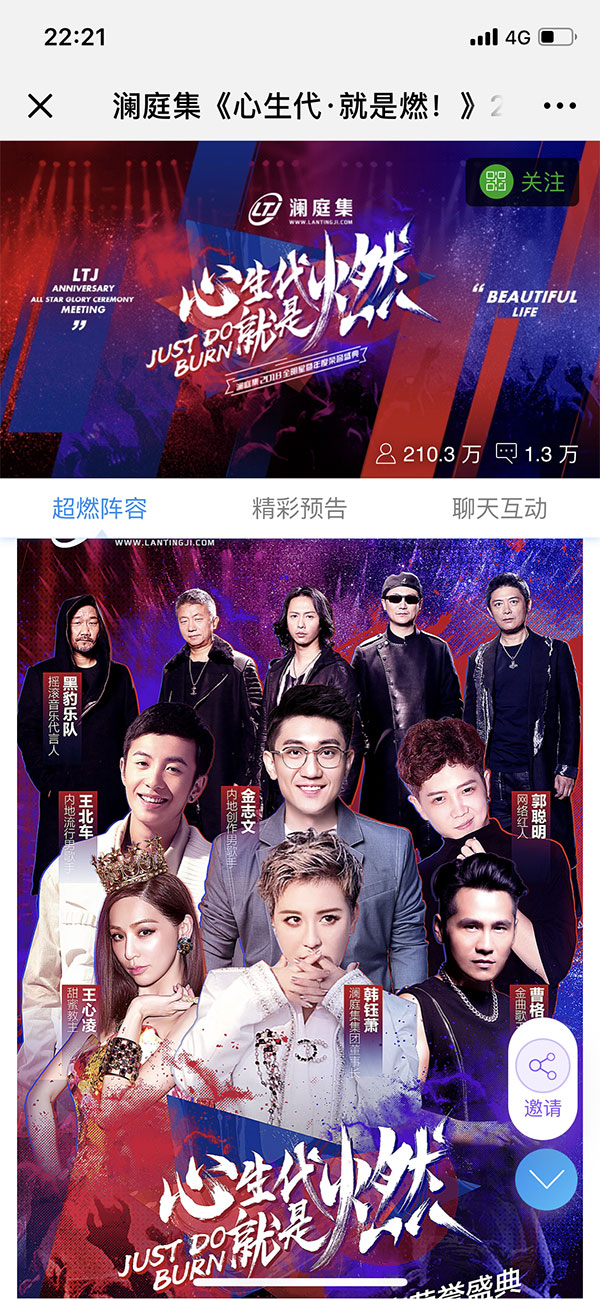Switch to the 精彩预告 tab
Viewport: 600px width, 1299px height.
299,508
